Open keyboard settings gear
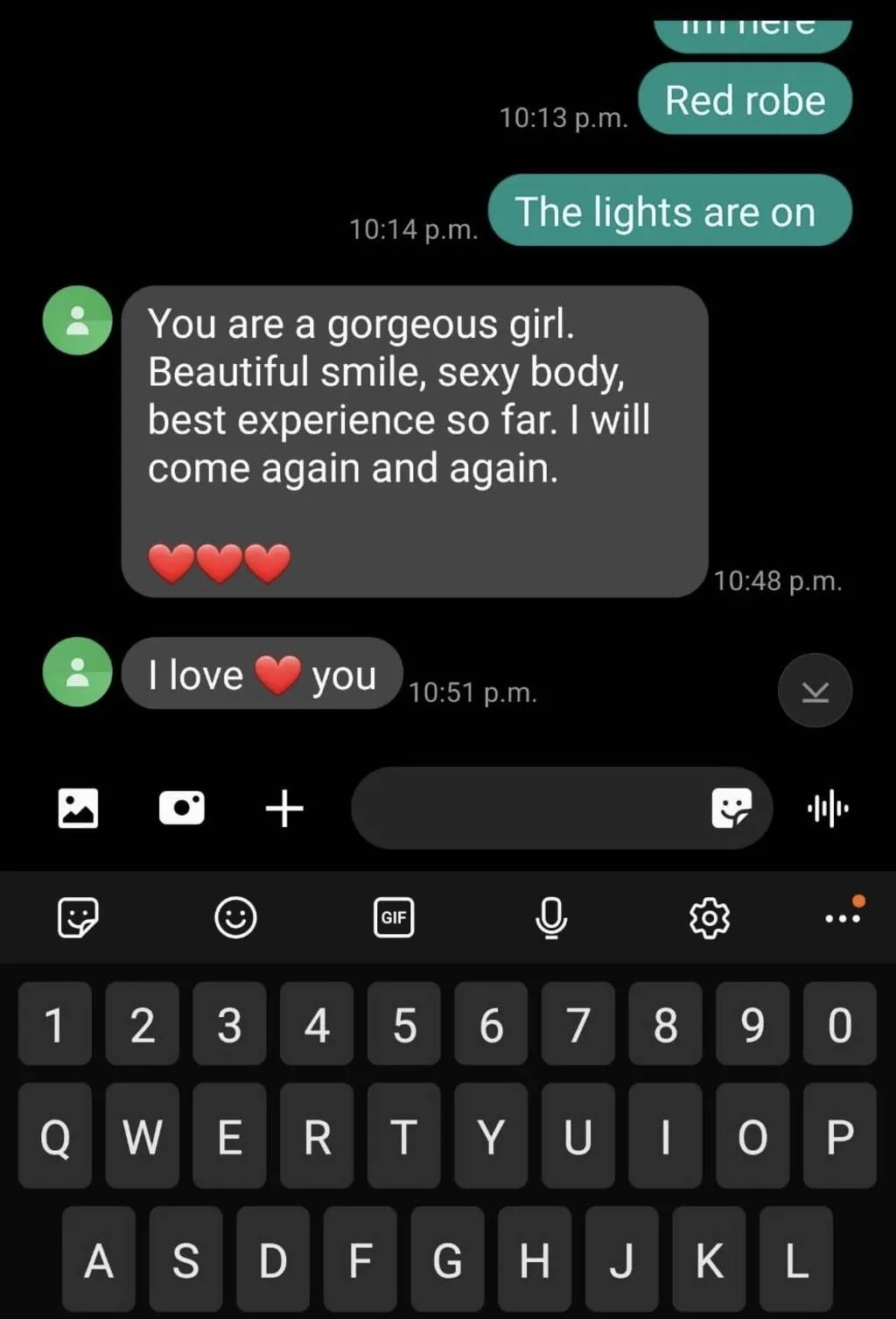 pyautogui.click(x=709, y=917)
